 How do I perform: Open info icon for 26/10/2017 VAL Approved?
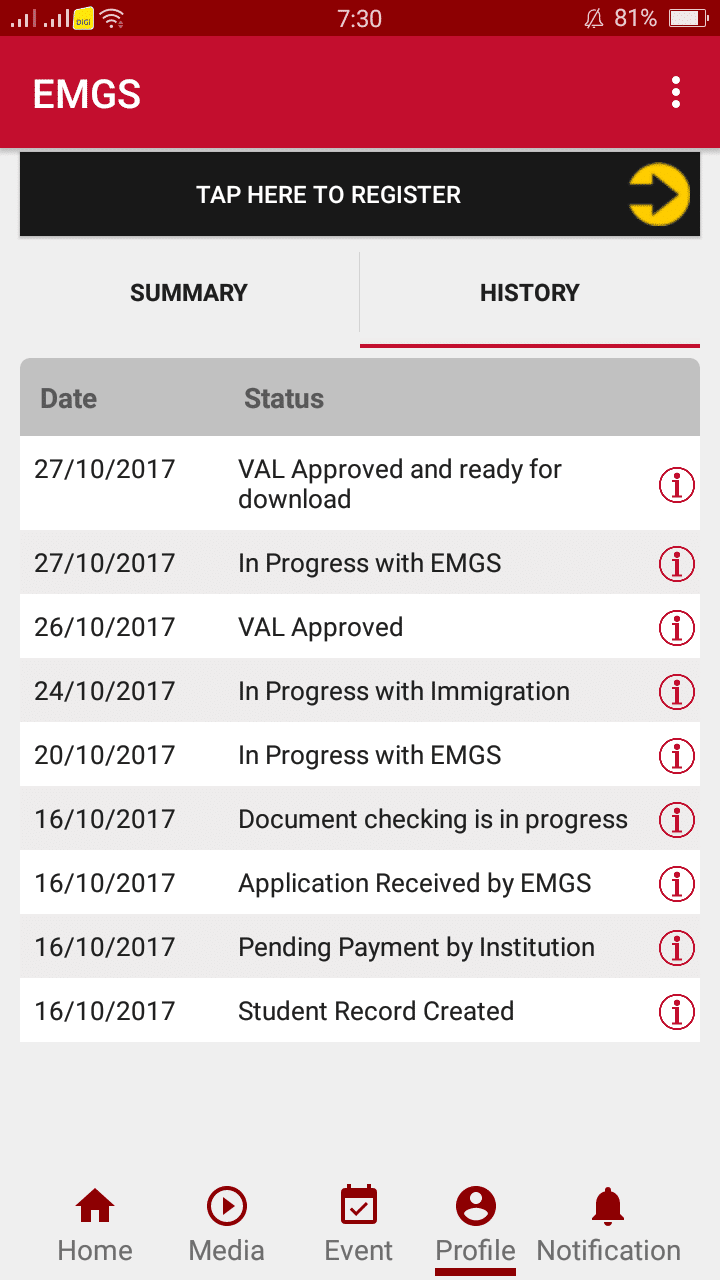pos(677,628)
